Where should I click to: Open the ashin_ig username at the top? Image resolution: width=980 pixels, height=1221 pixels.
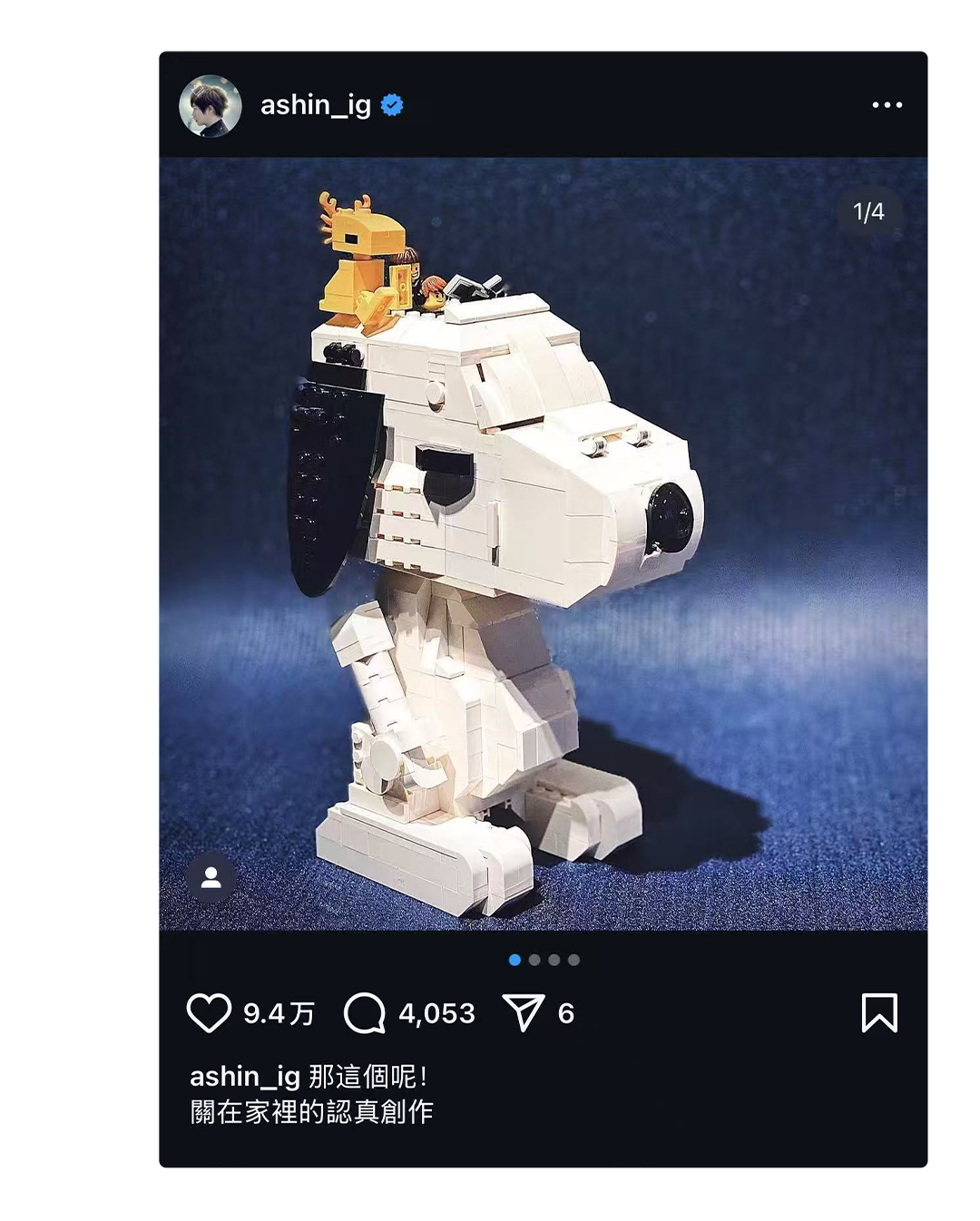[315, 105]
